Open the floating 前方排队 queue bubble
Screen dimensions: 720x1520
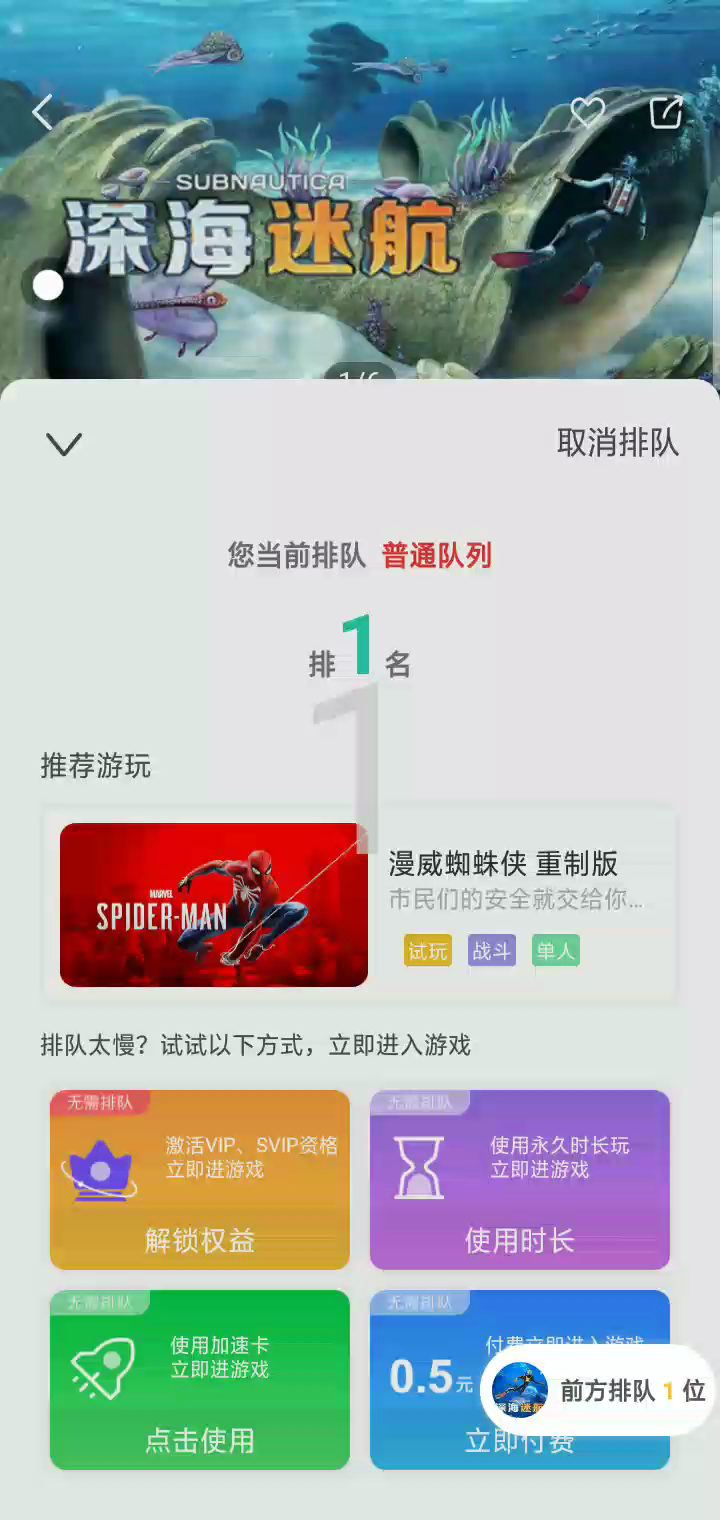coord(600,1390)
